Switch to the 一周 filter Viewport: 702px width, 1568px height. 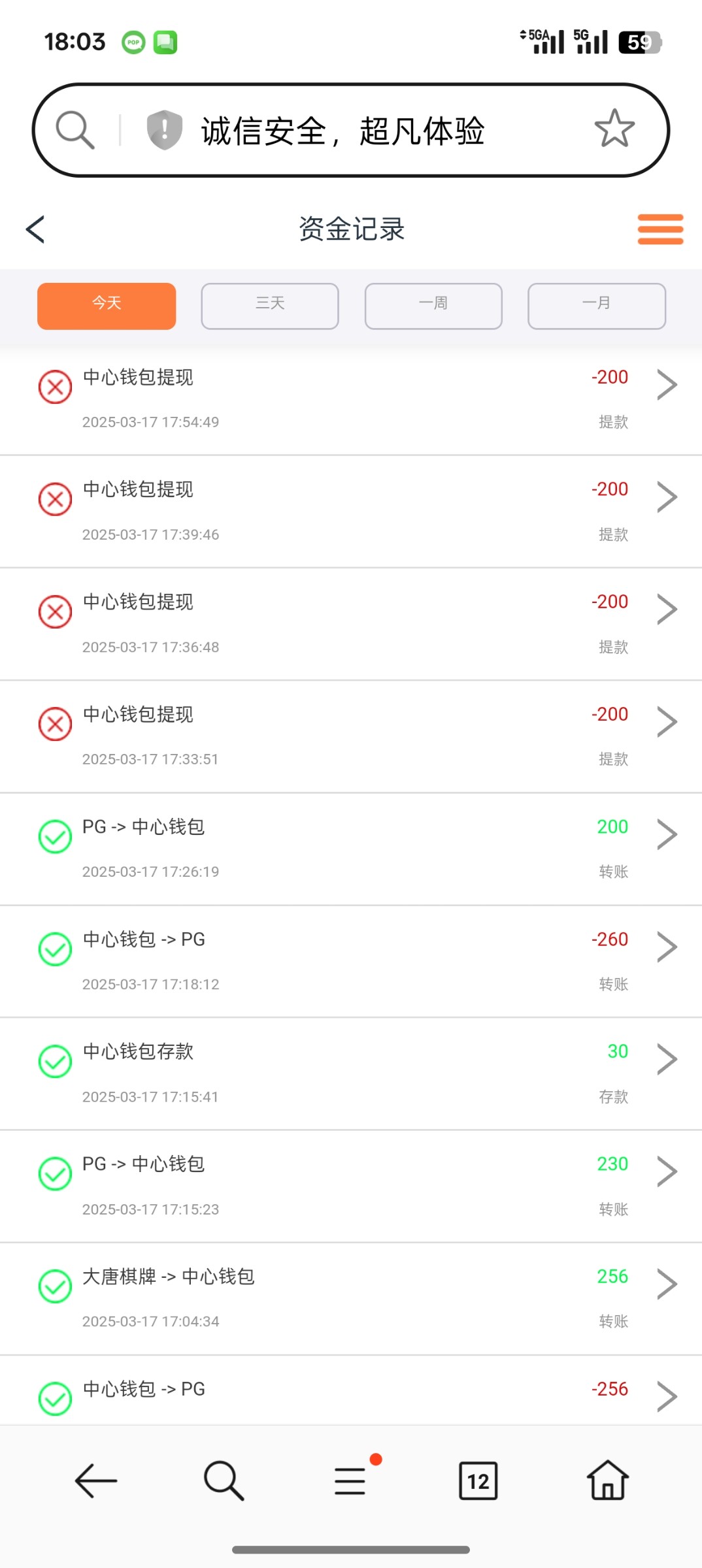pyautogui.click(x=433, y=306)
